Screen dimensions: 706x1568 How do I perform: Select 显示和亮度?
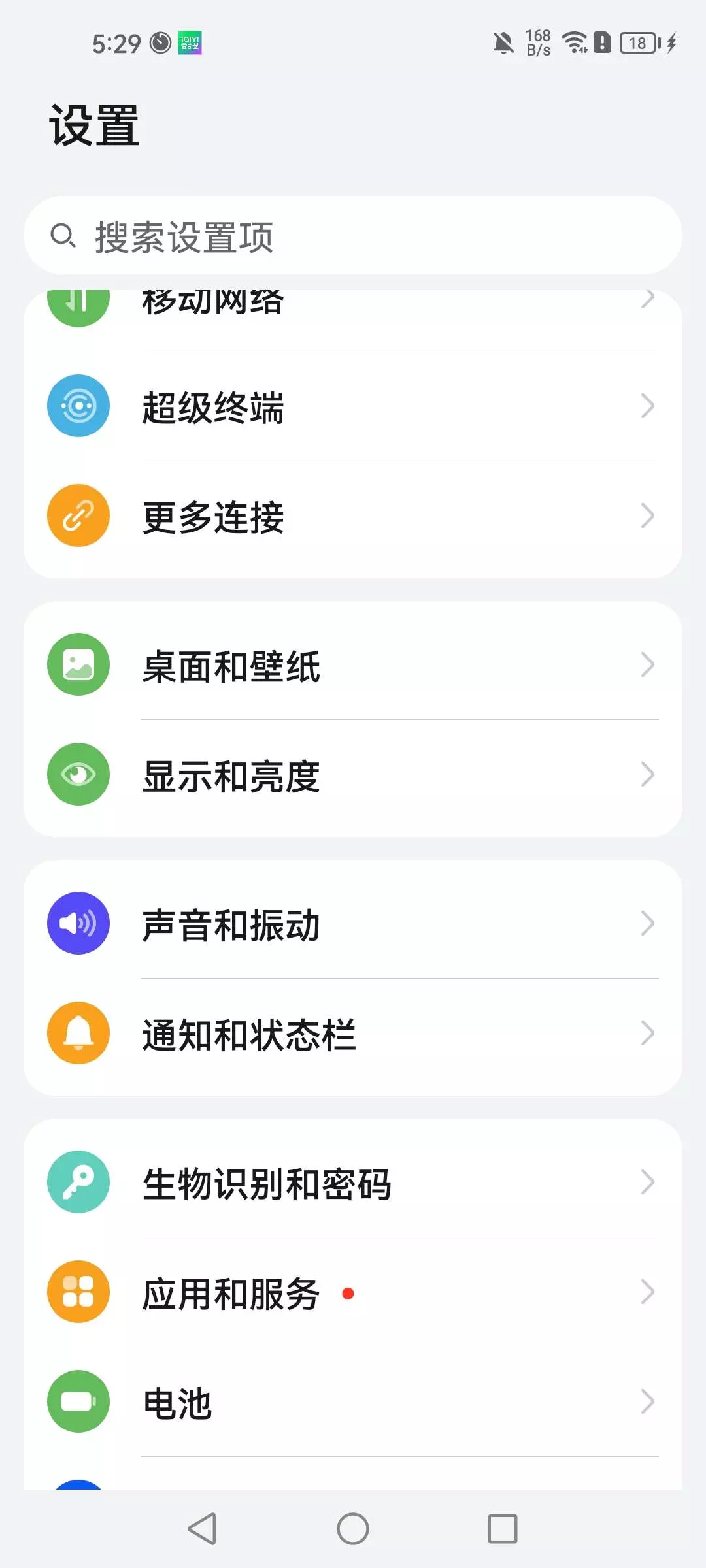coord(353,775)
